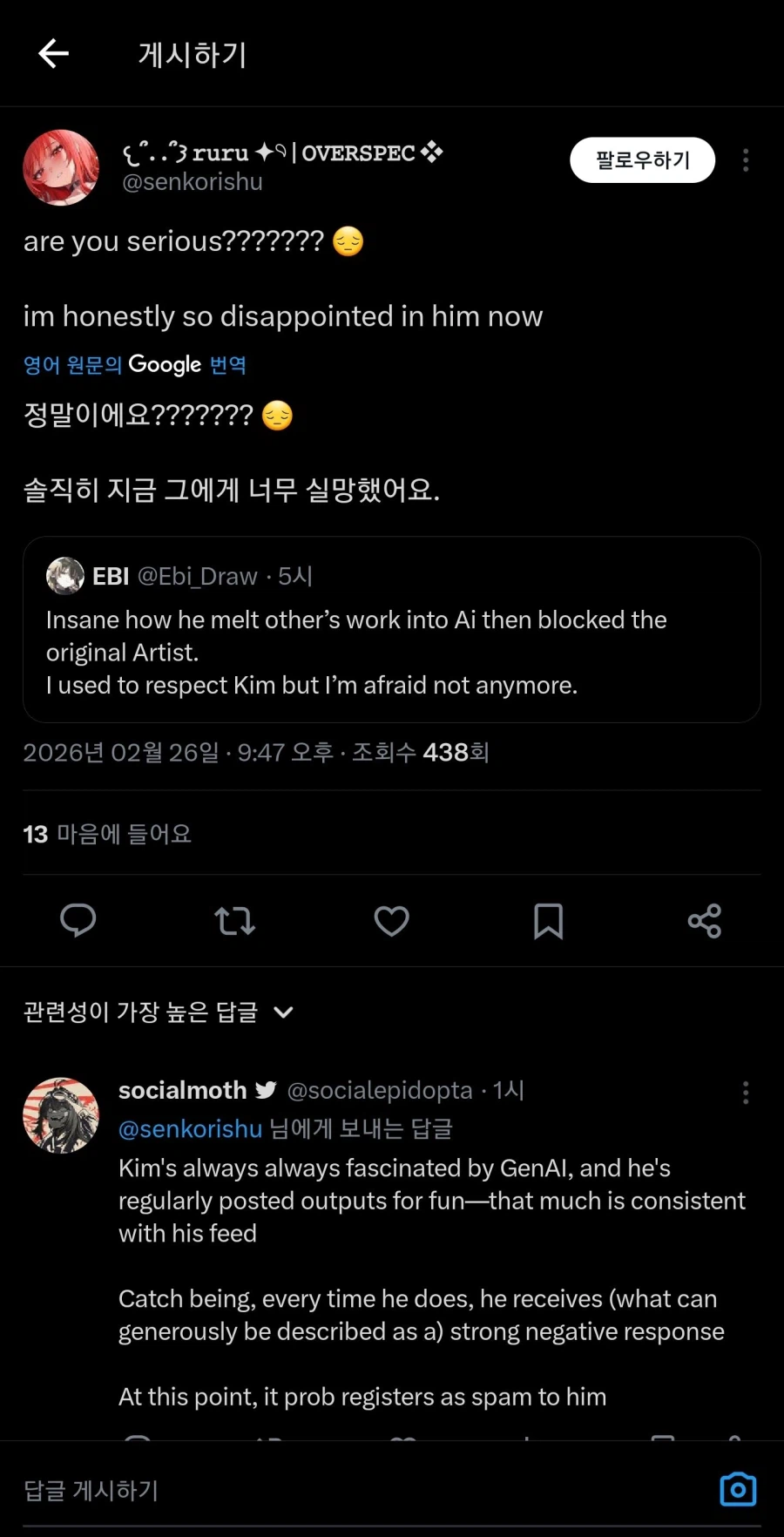784x1537 pixels.
Task: Select the retweet icon
Action: click(234, 921)
